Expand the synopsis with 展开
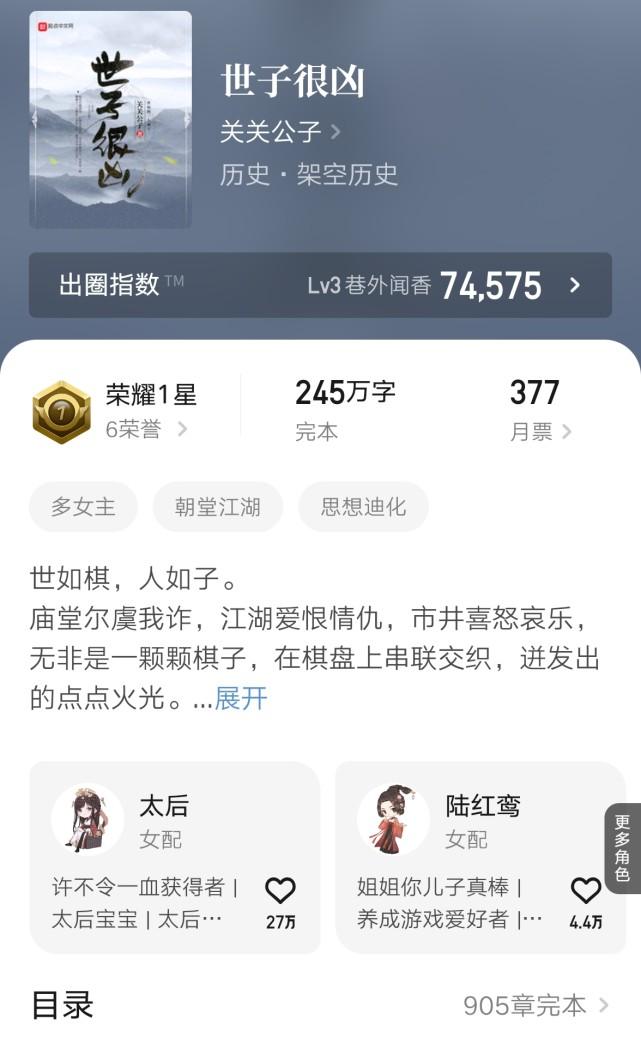 pos(241,698)
